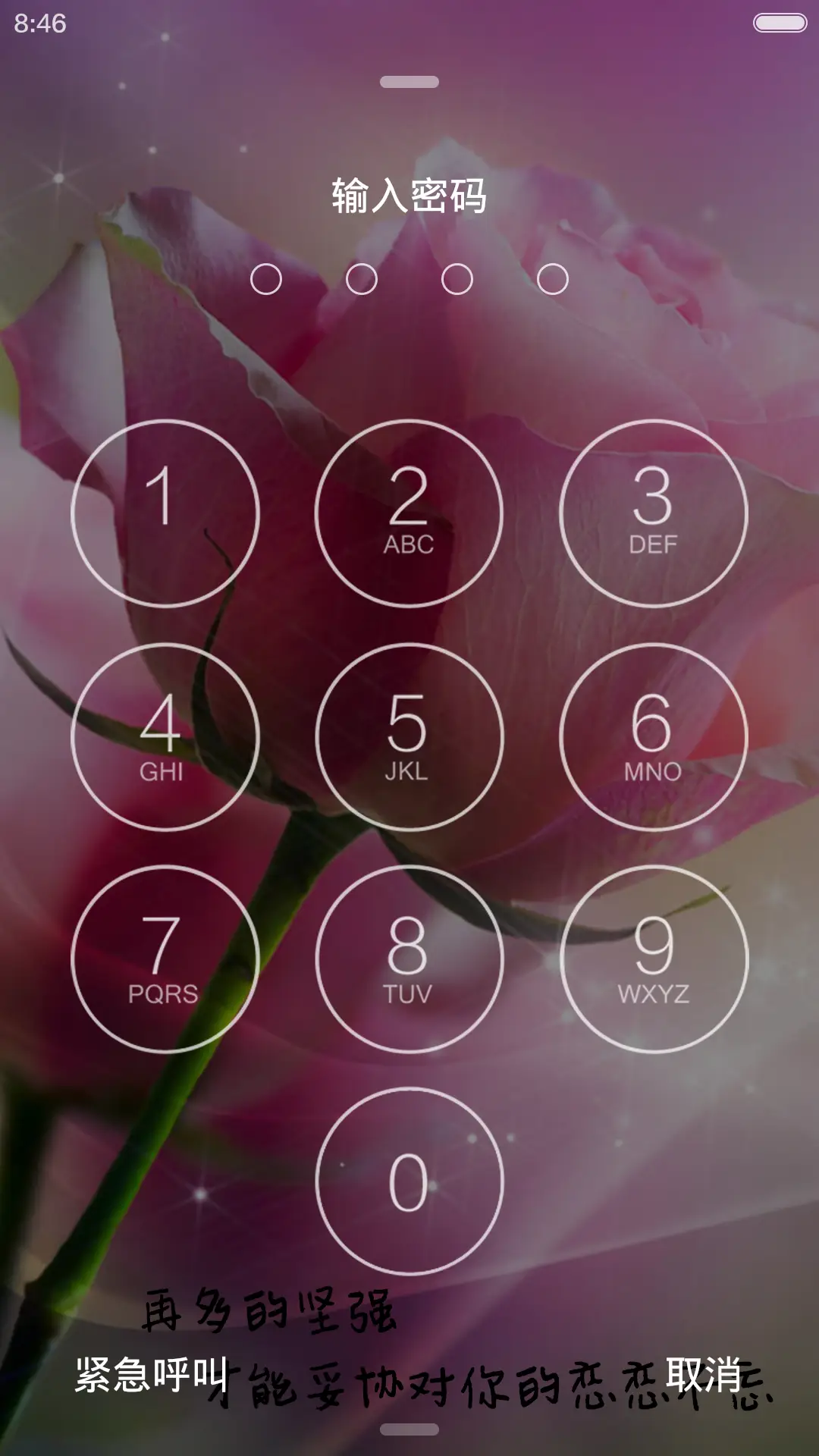Select the 4 GHI key
This screenshot has width=819, height=1456.
pos(165,736)
